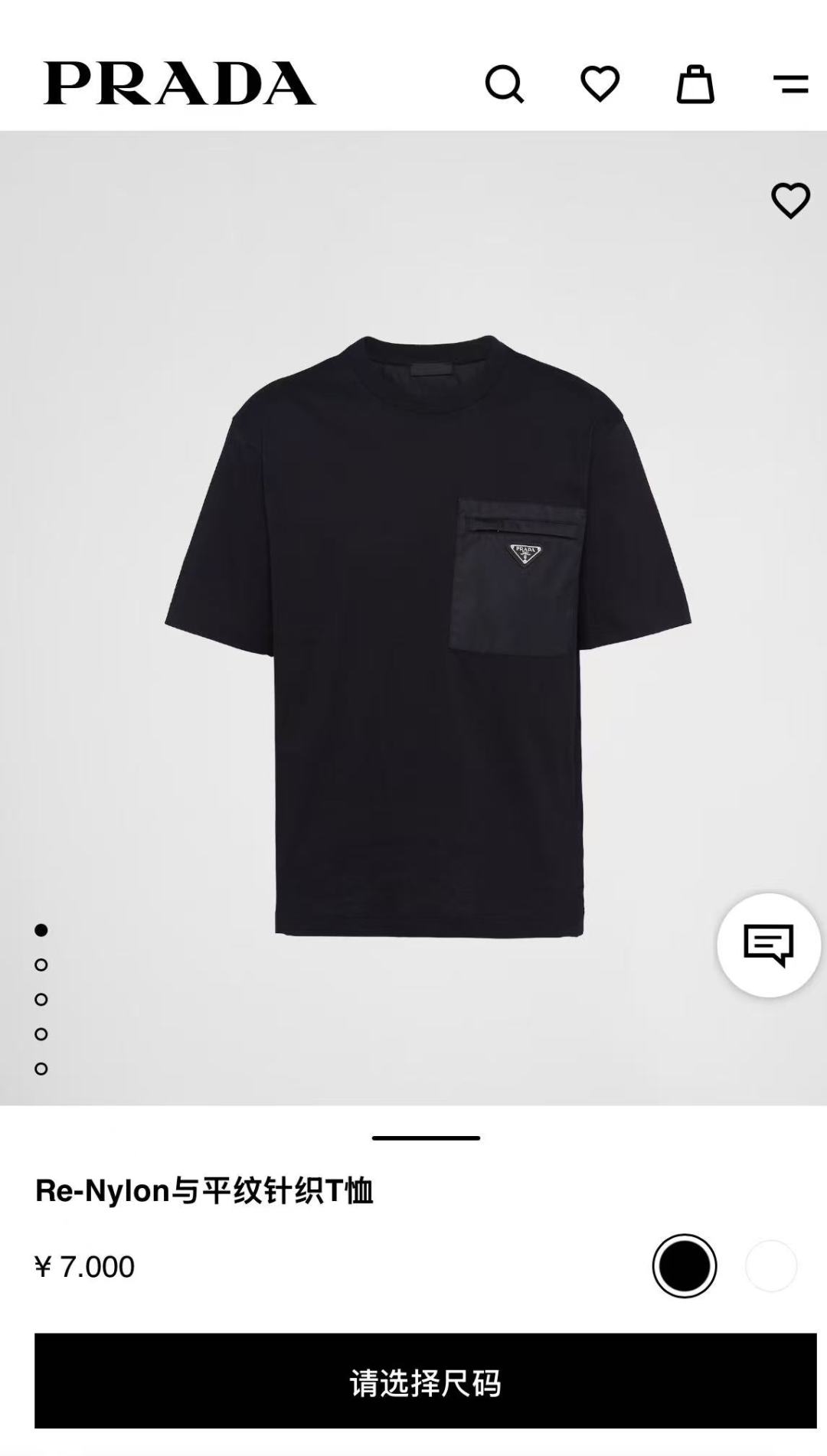Open the hamburger menu
This screenshot has width=827, height=1456.
[x=790, y=83]
